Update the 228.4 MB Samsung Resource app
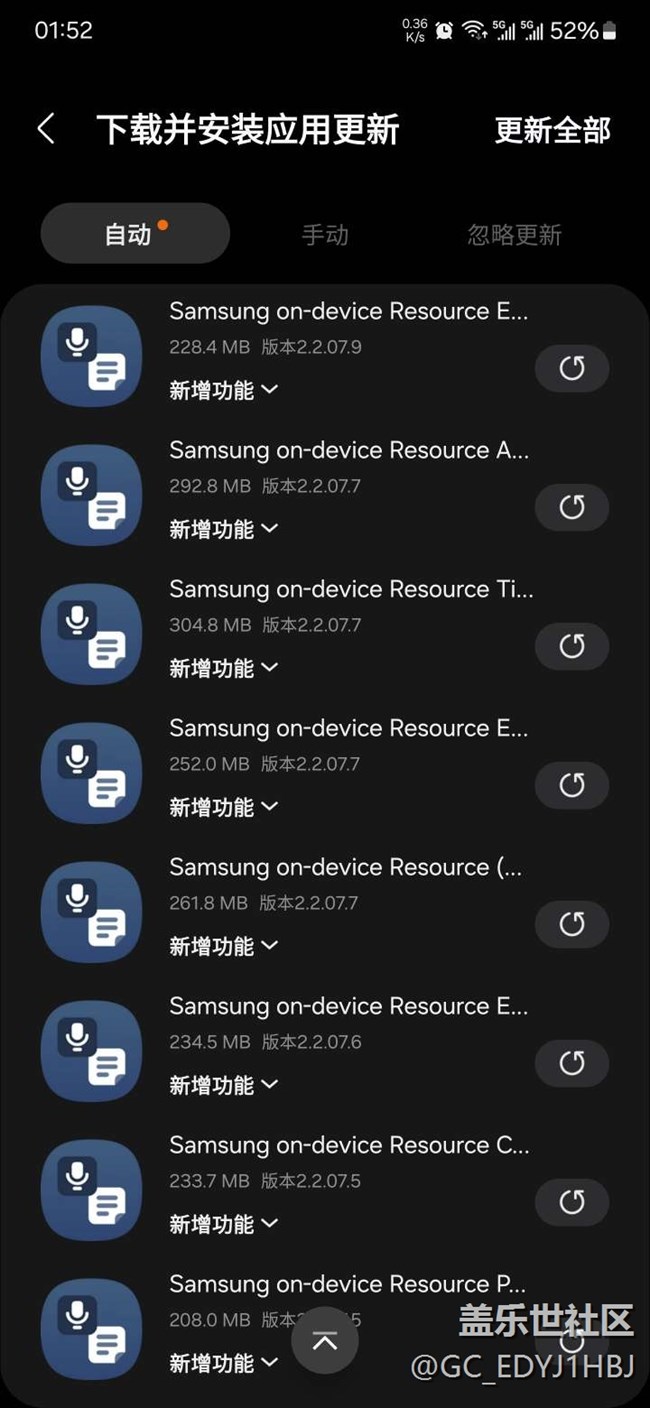650x1408 pixels. pos(572,369)
